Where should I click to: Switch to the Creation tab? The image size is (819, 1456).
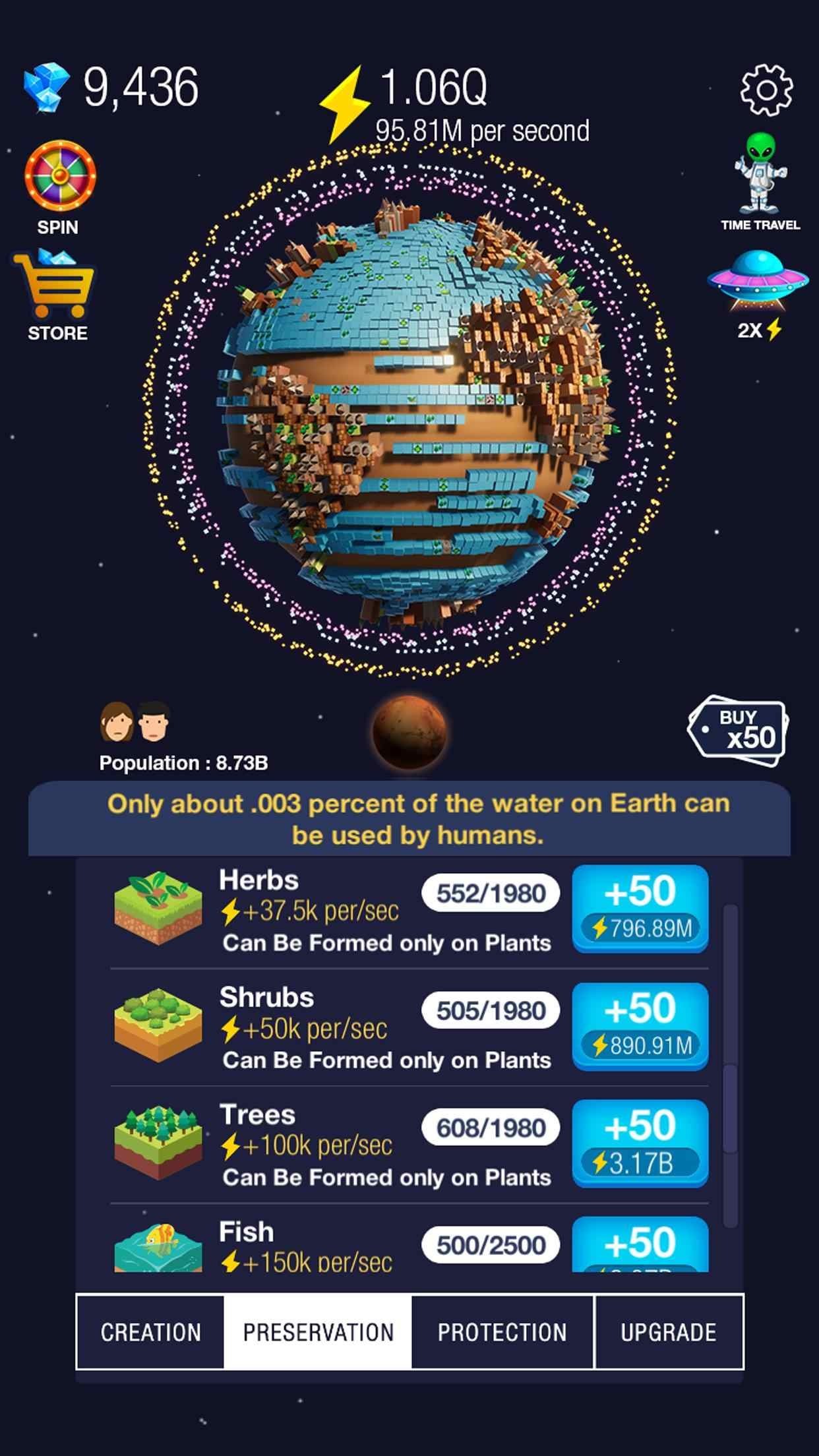click(x=150, y=1332)
